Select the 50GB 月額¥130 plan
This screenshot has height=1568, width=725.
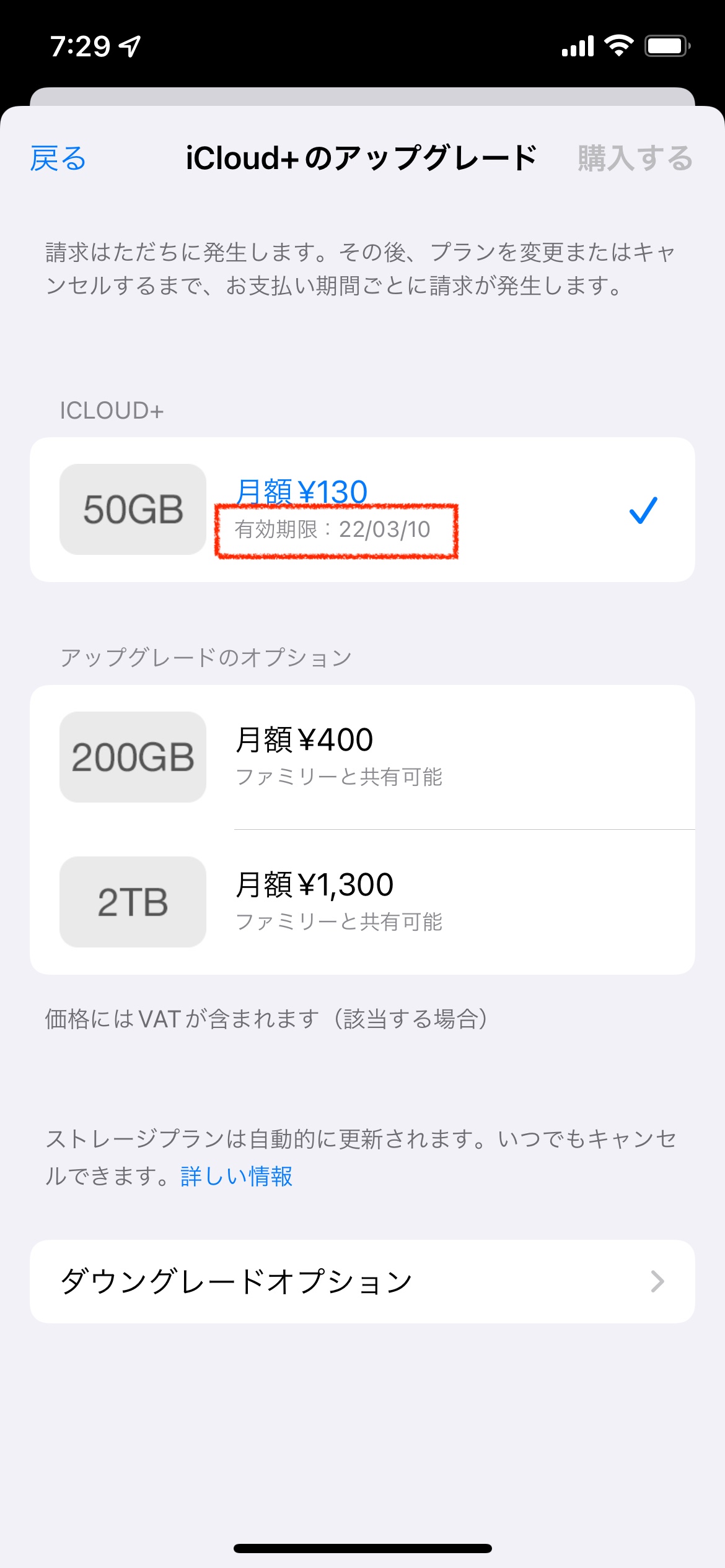(x=362, y=510)
